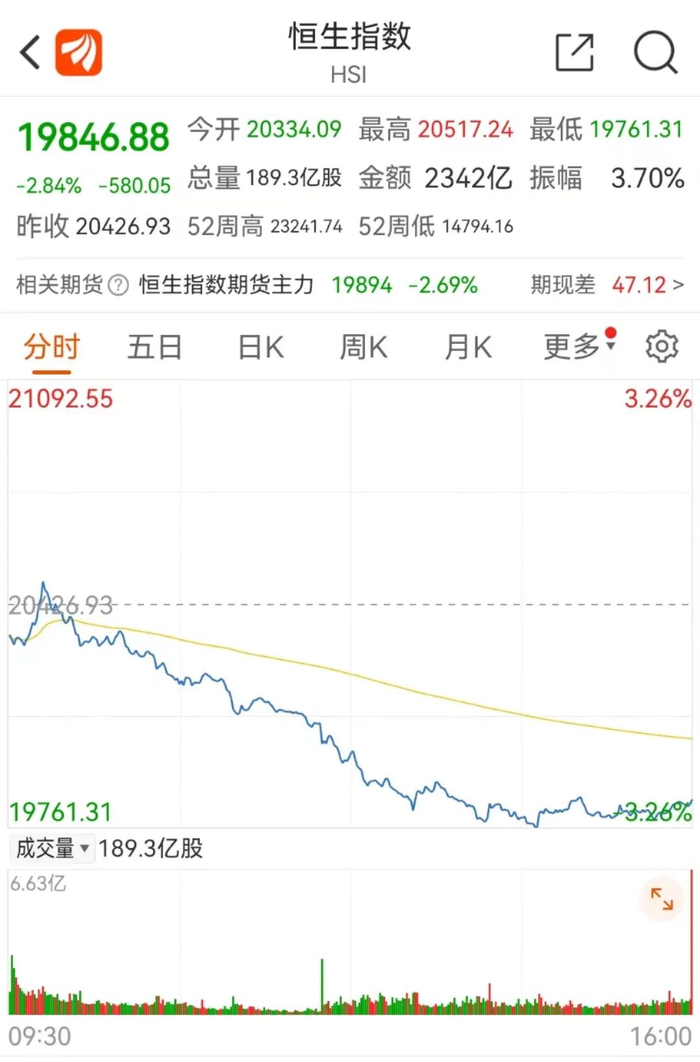Screen dimensions: 700x1062
Task: Expand the 更多 chart options
Action: pyautogui.click(x=579, y=346)
